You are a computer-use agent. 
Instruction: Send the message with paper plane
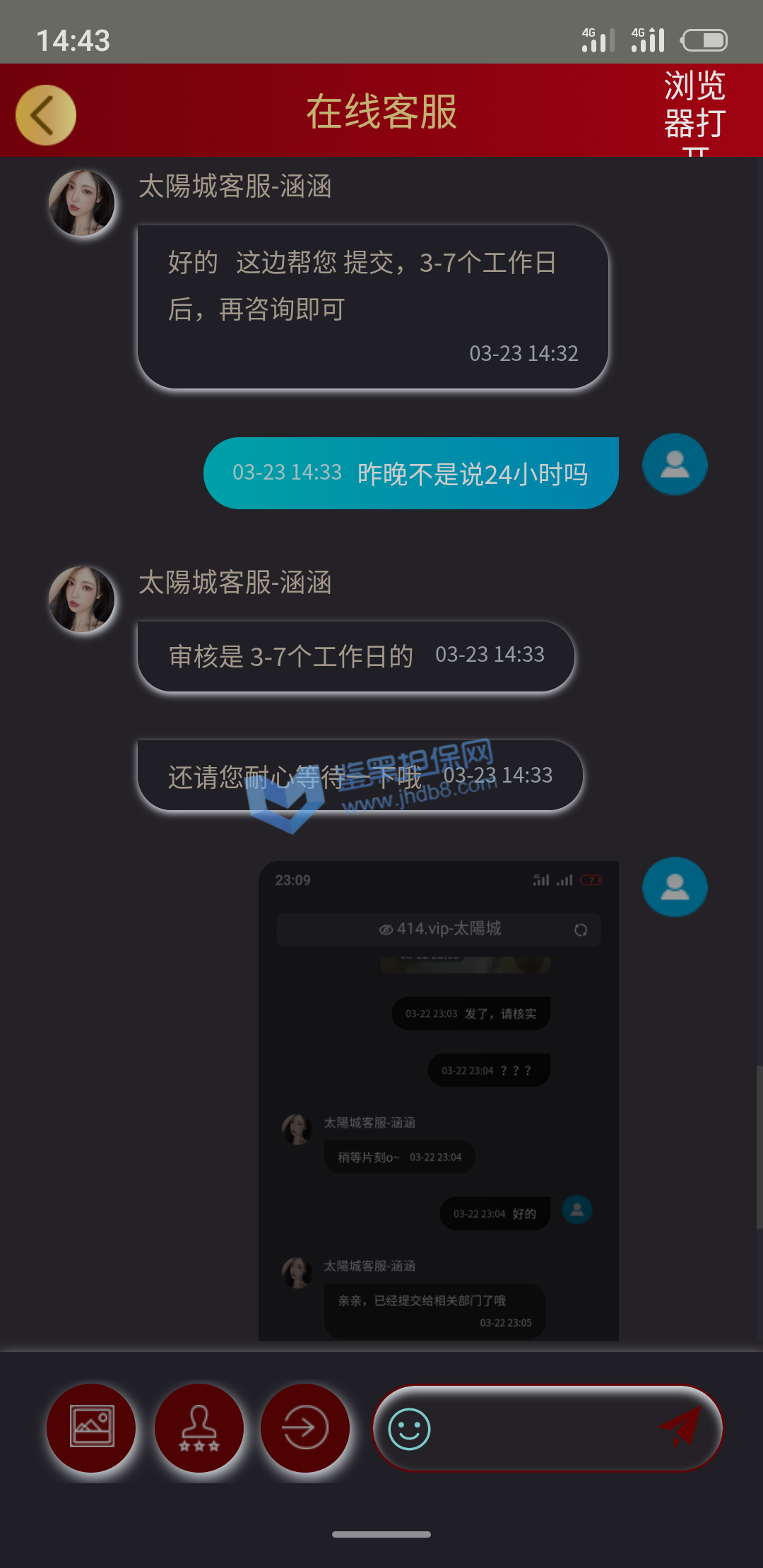point(680,1426)
